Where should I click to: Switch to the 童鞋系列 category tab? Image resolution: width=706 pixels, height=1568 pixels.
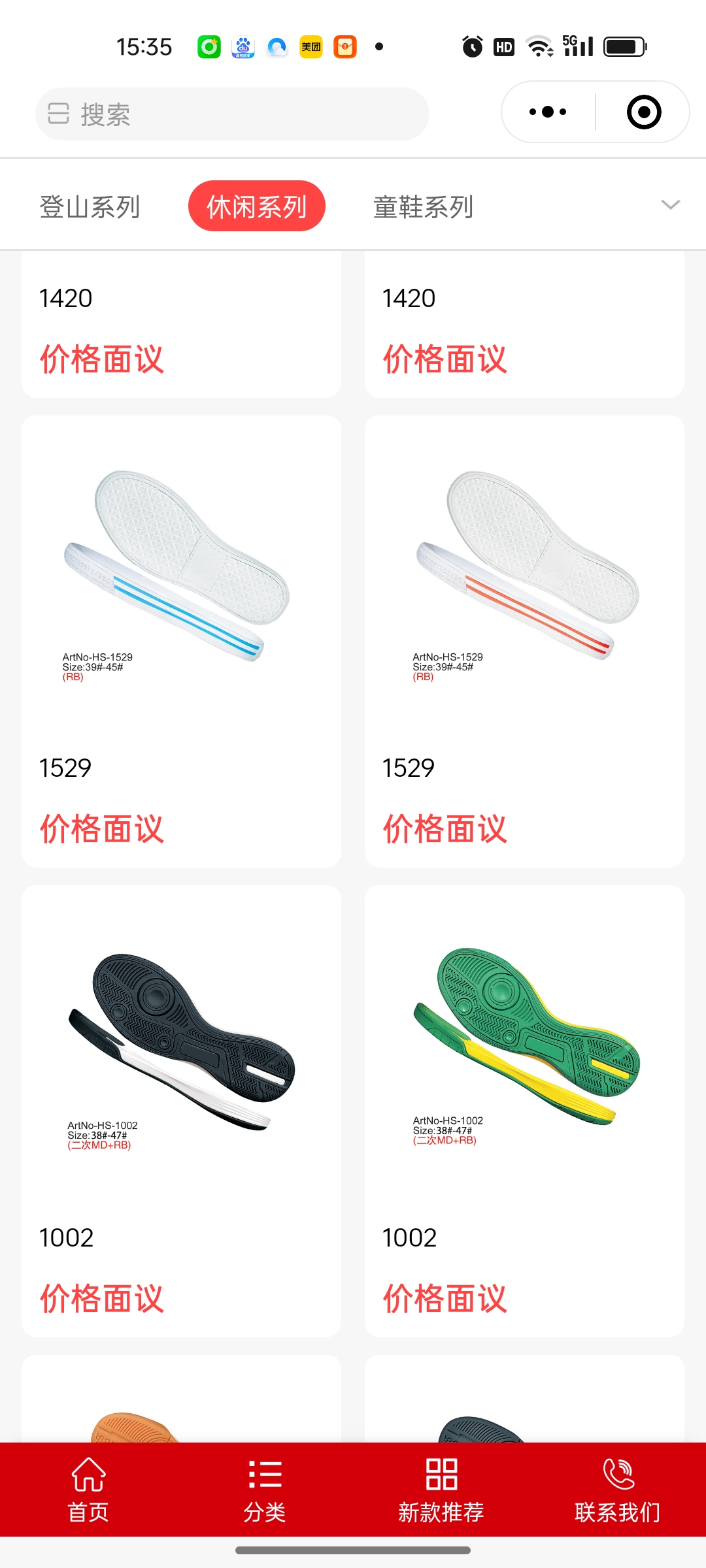point(423,206)
